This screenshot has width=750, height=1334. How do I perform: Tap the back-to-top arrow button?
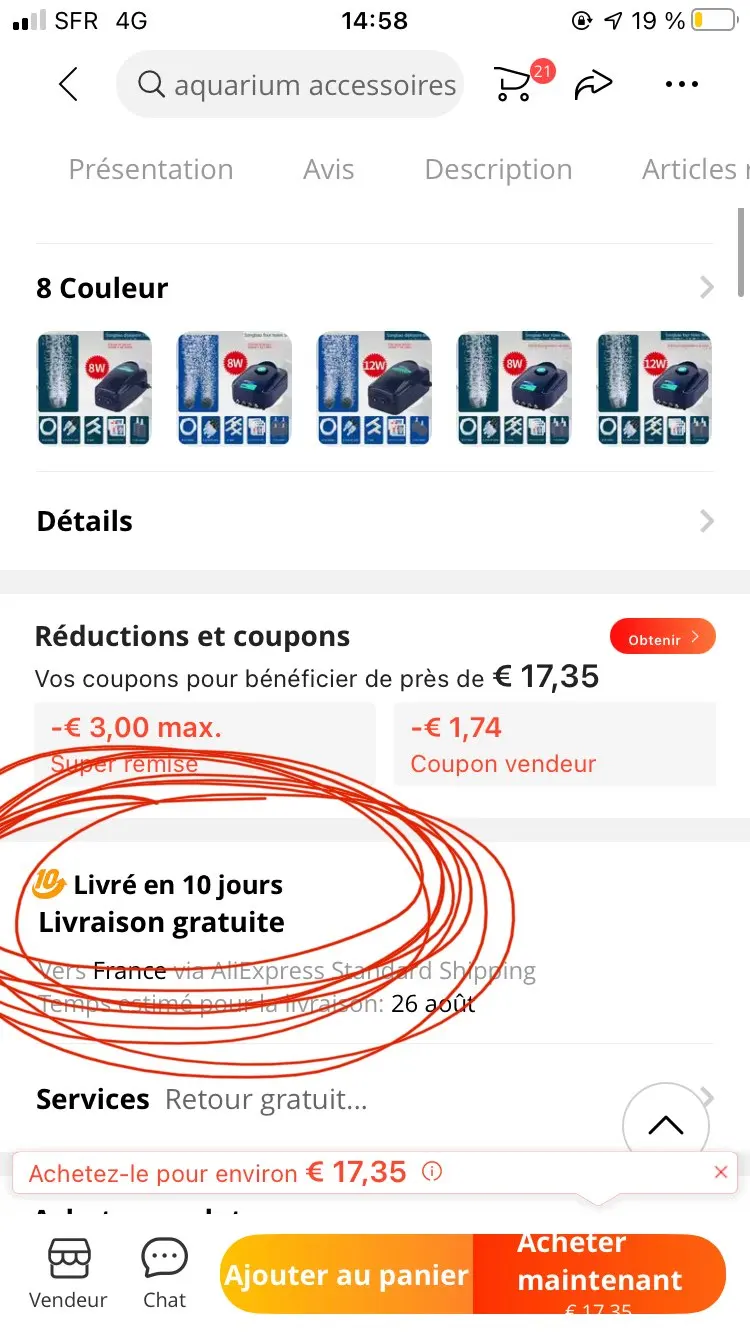tap(665, 1125)
